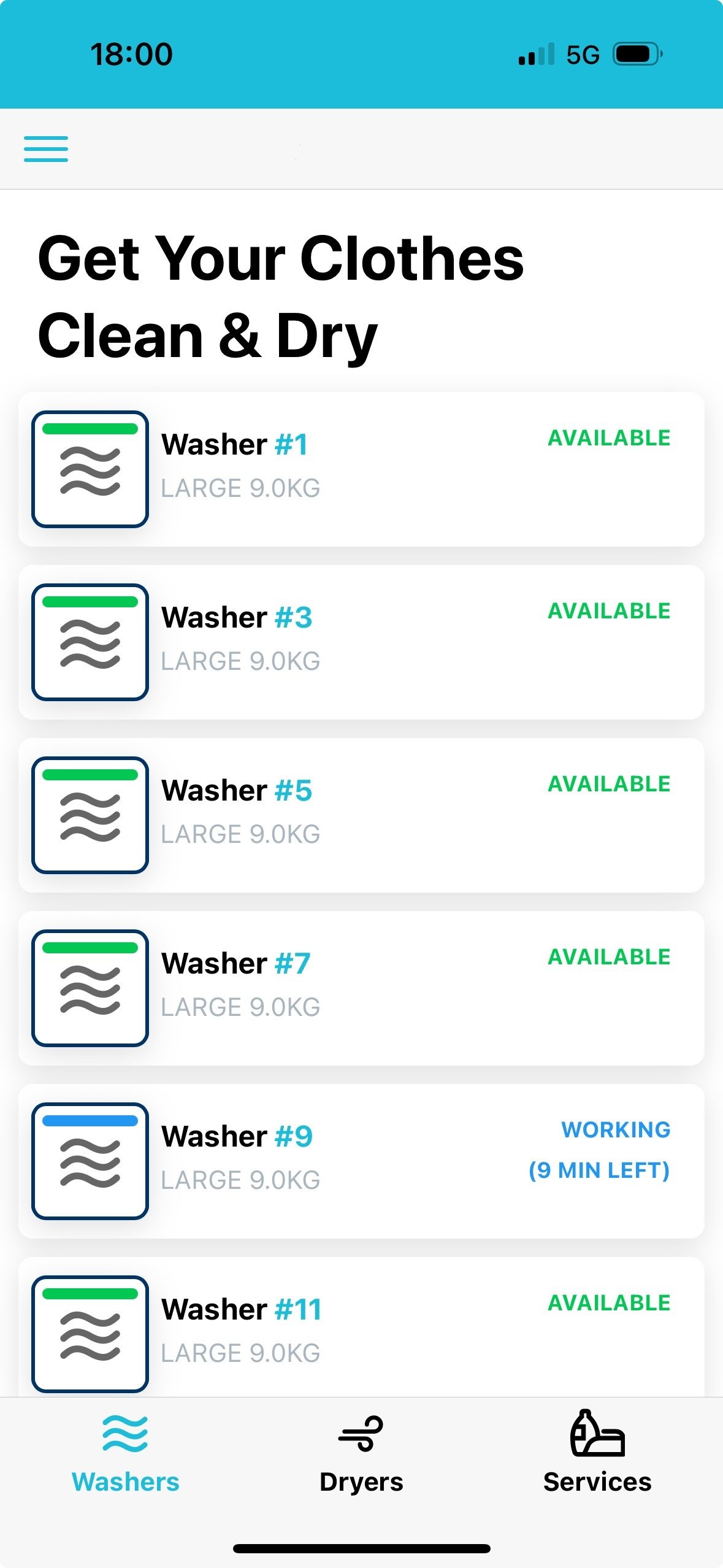Tap the Washer #7 card

[361, 988]
